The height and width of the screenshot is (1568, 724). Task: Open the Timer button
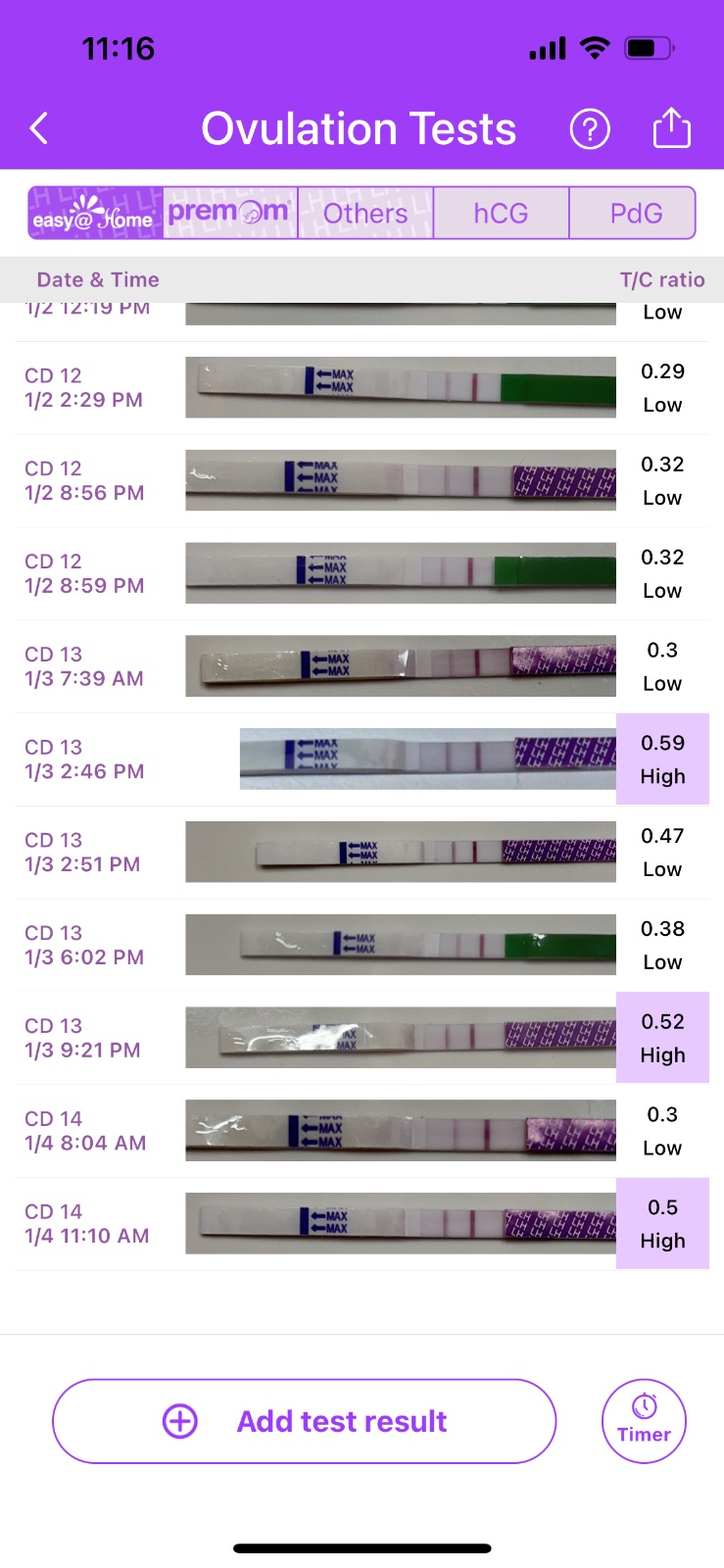(x=644, y=1421)
